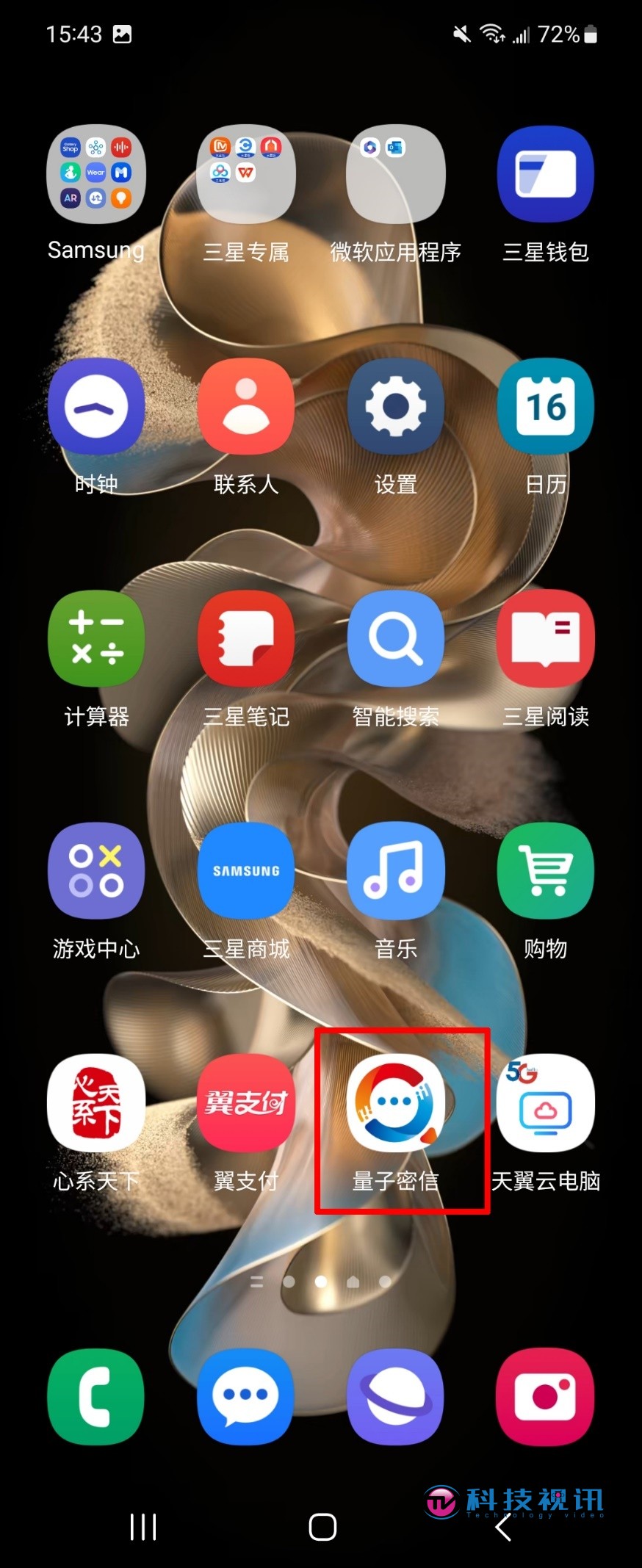Open 联系人 contacts

[246, 406]
